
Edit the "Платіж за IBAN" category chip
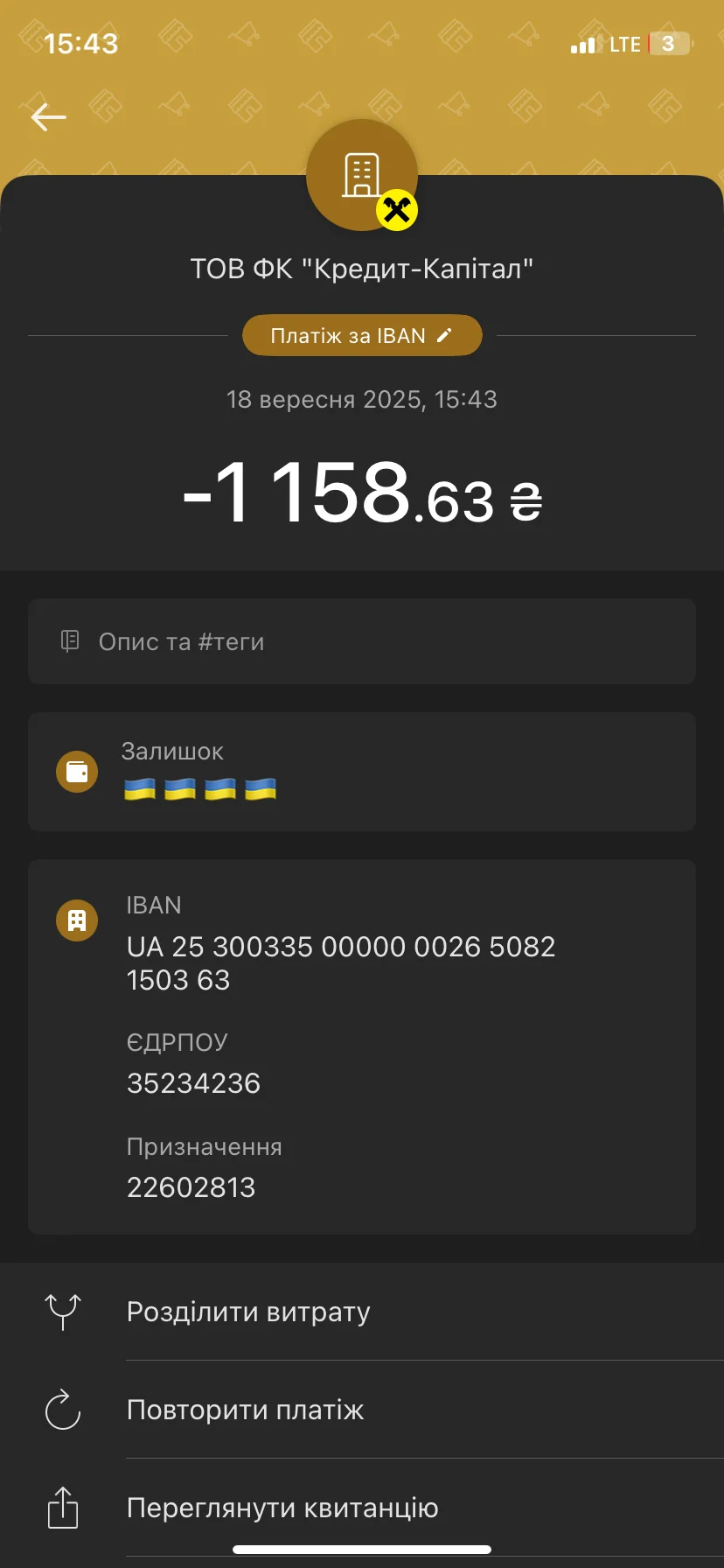click(361, 336)
